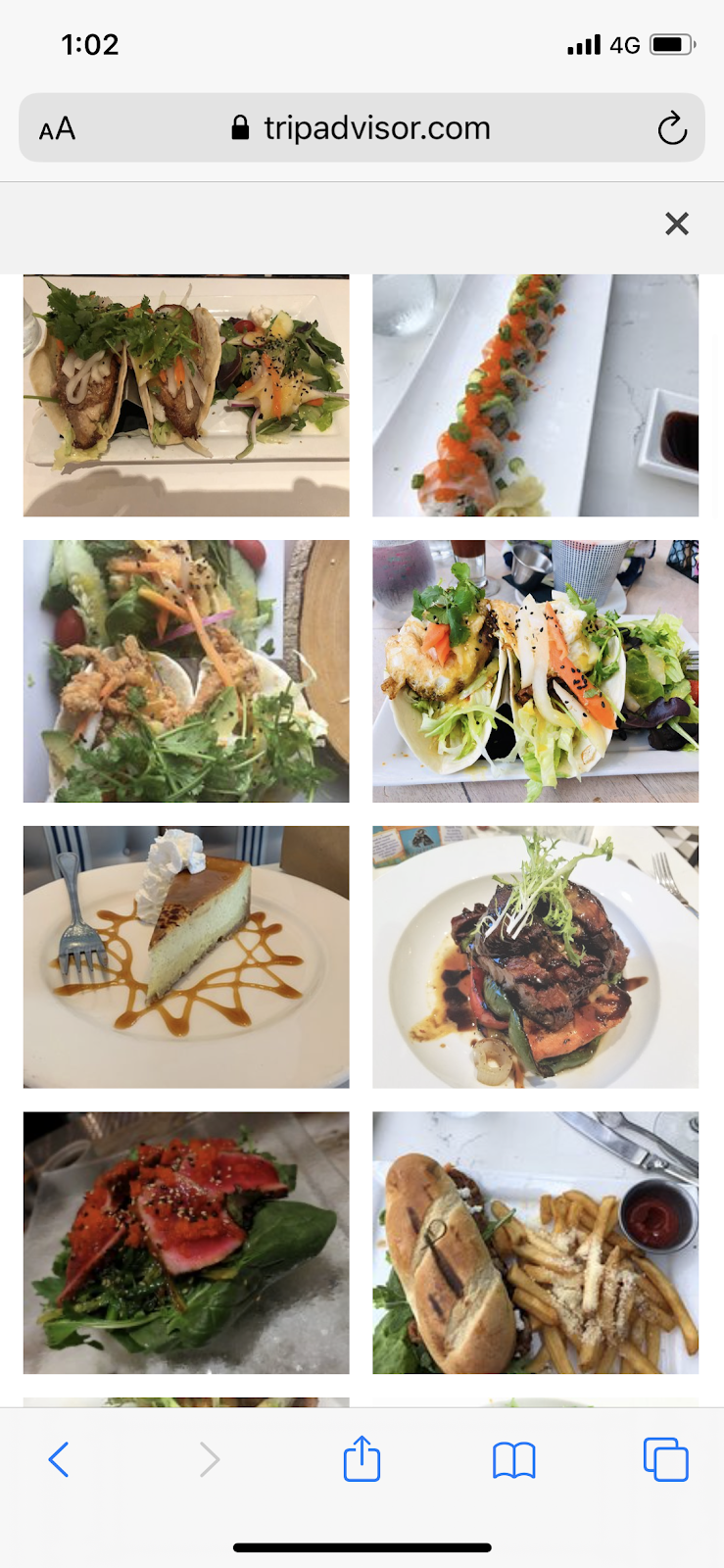View the sushi roll photo
This screenshot has width=724, height=1568.
point(535,394)
